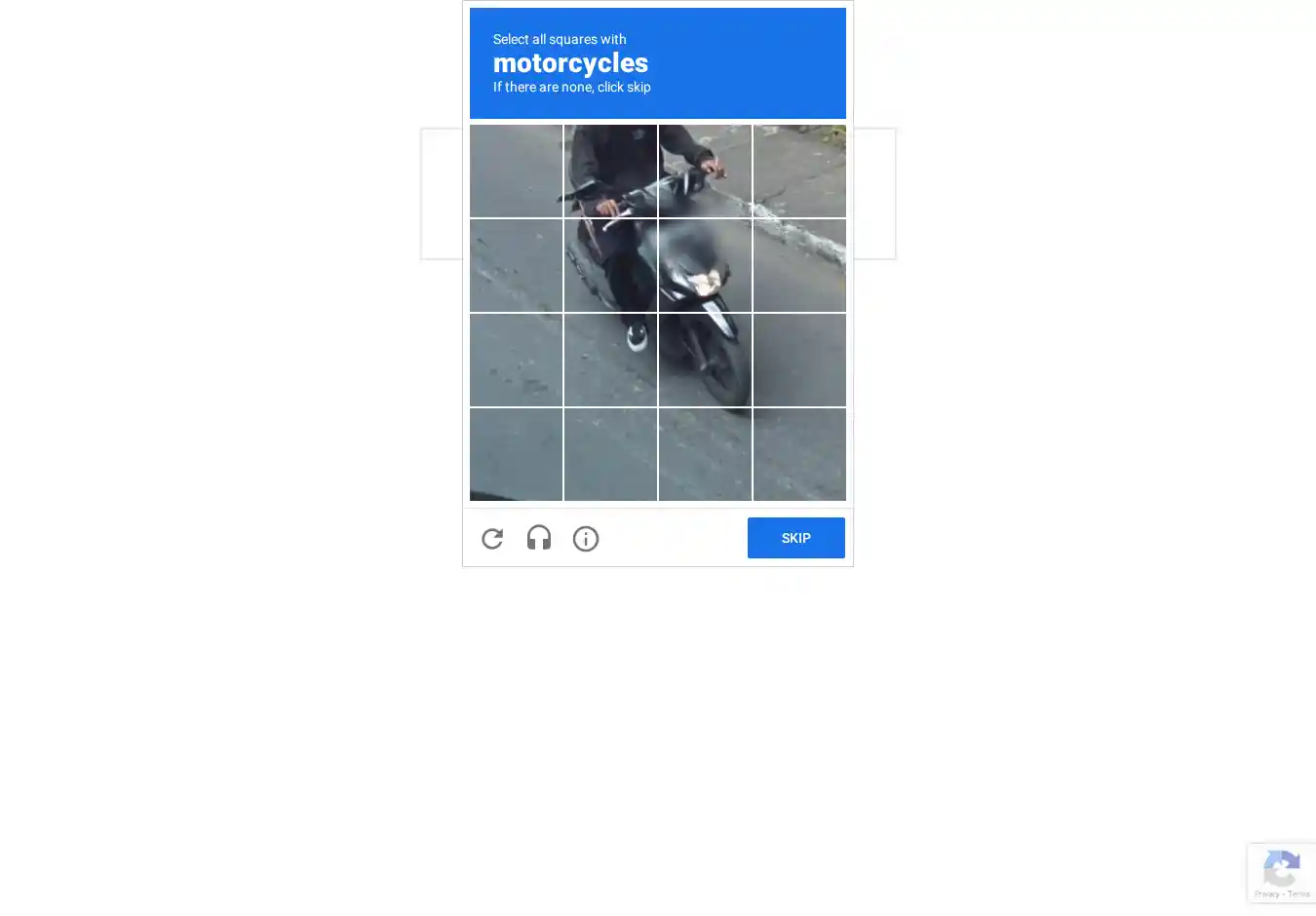Image resolution: width=1316 pixels, height=916 pixels.
Task: Open the Terms link in reCAPTCHA badge
Action: pyautogui.click(x=1298, y=894)
